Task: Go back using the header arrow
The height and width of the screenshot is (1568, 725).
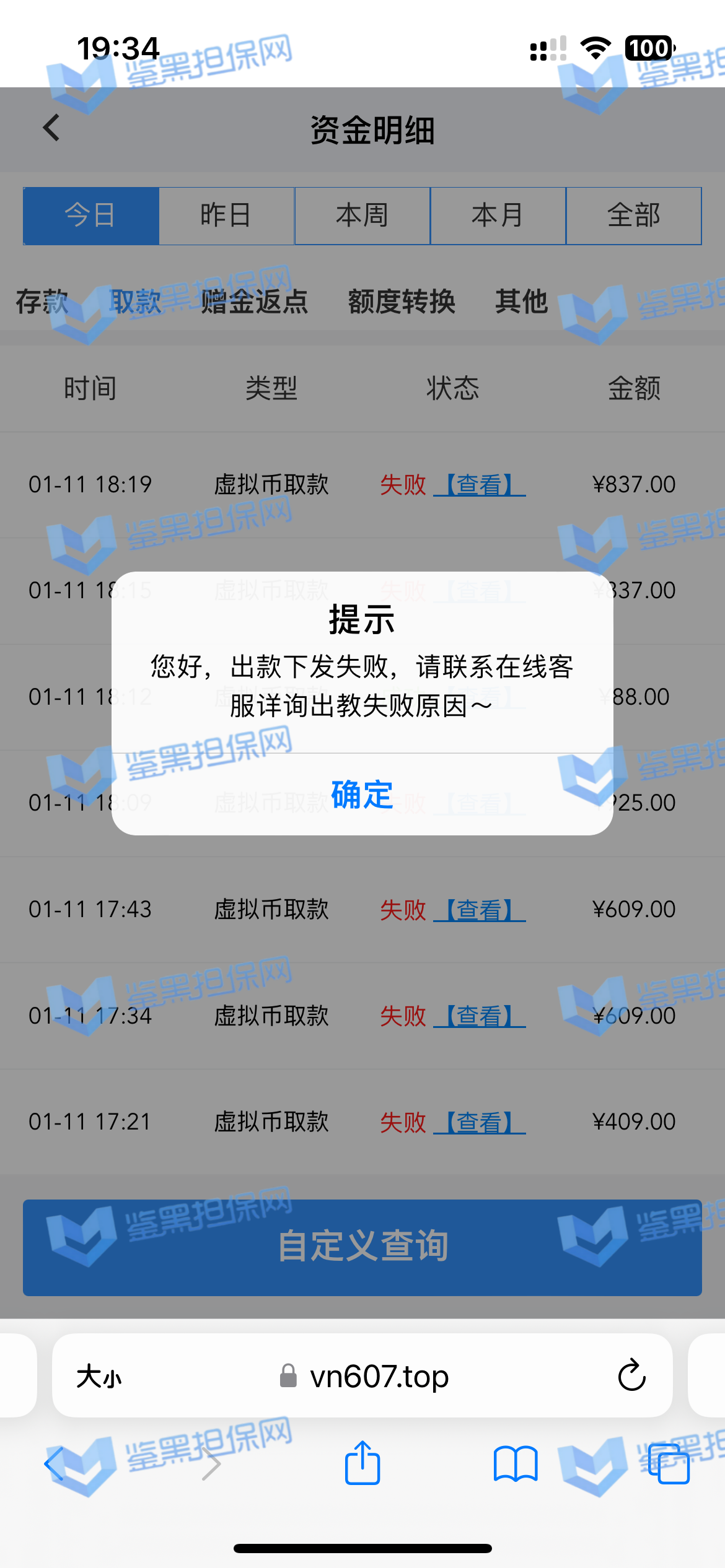Action: click(52, 128)
